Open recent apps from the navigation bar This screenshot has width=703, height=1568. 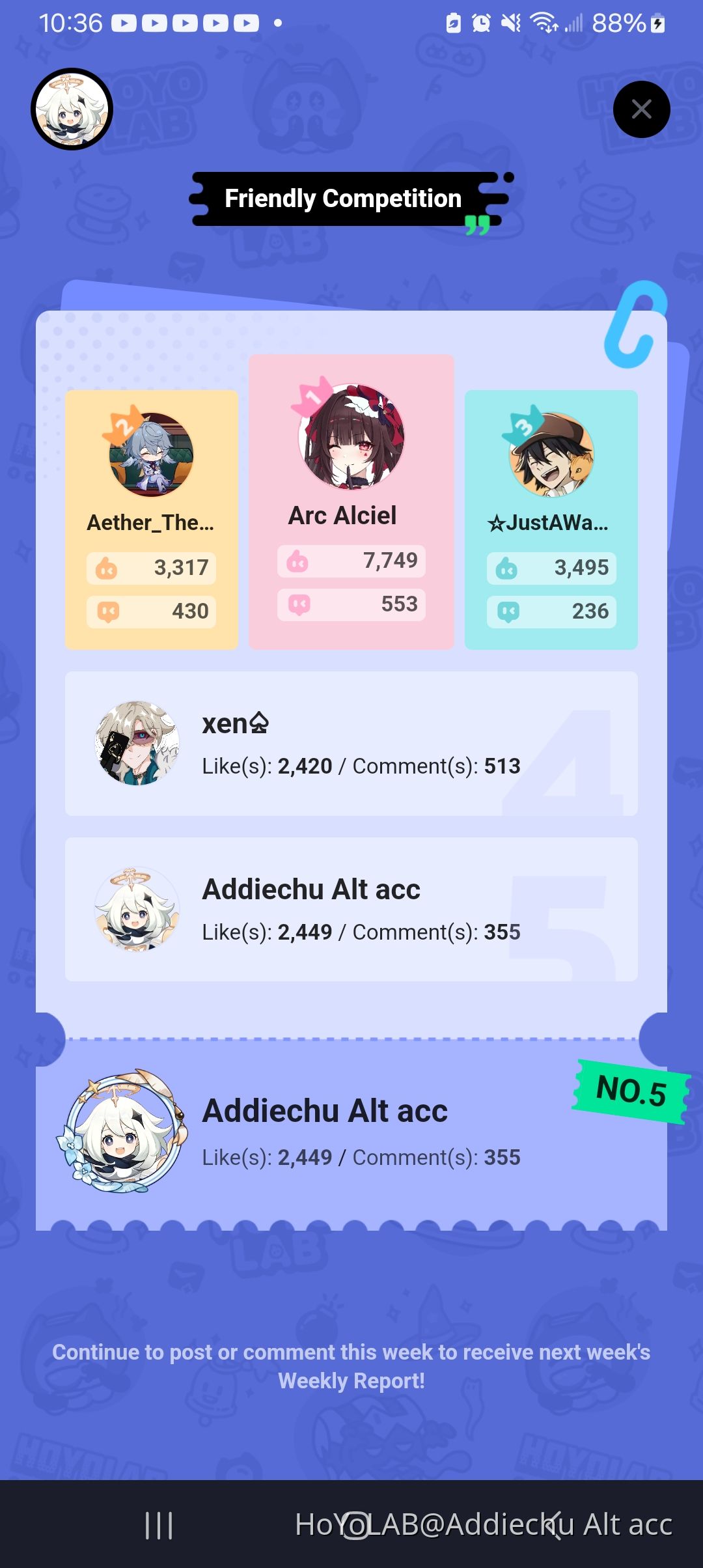[159, 1525]
